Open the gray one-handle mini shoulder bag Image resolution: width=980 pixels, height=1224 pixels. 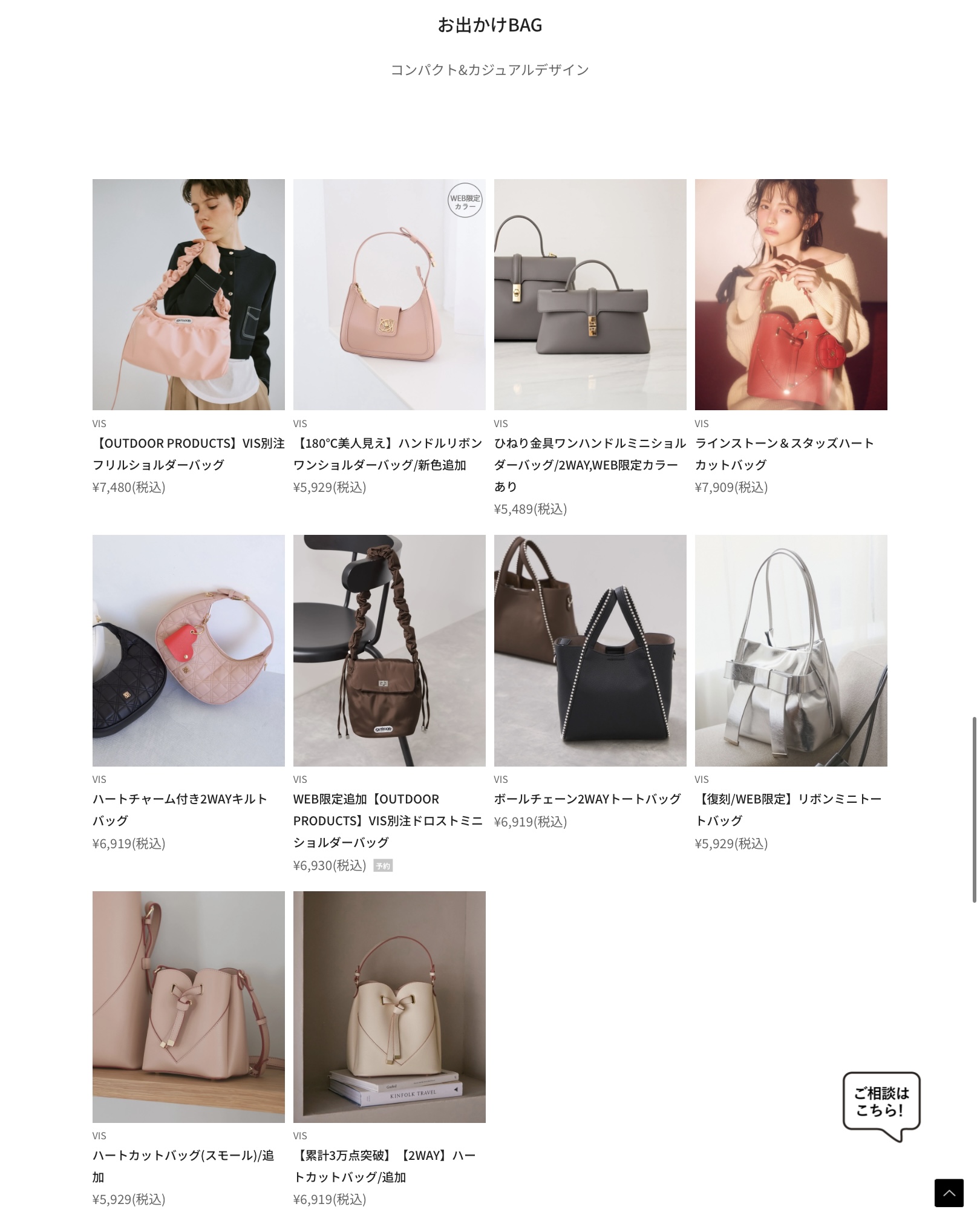pos(590,295)
